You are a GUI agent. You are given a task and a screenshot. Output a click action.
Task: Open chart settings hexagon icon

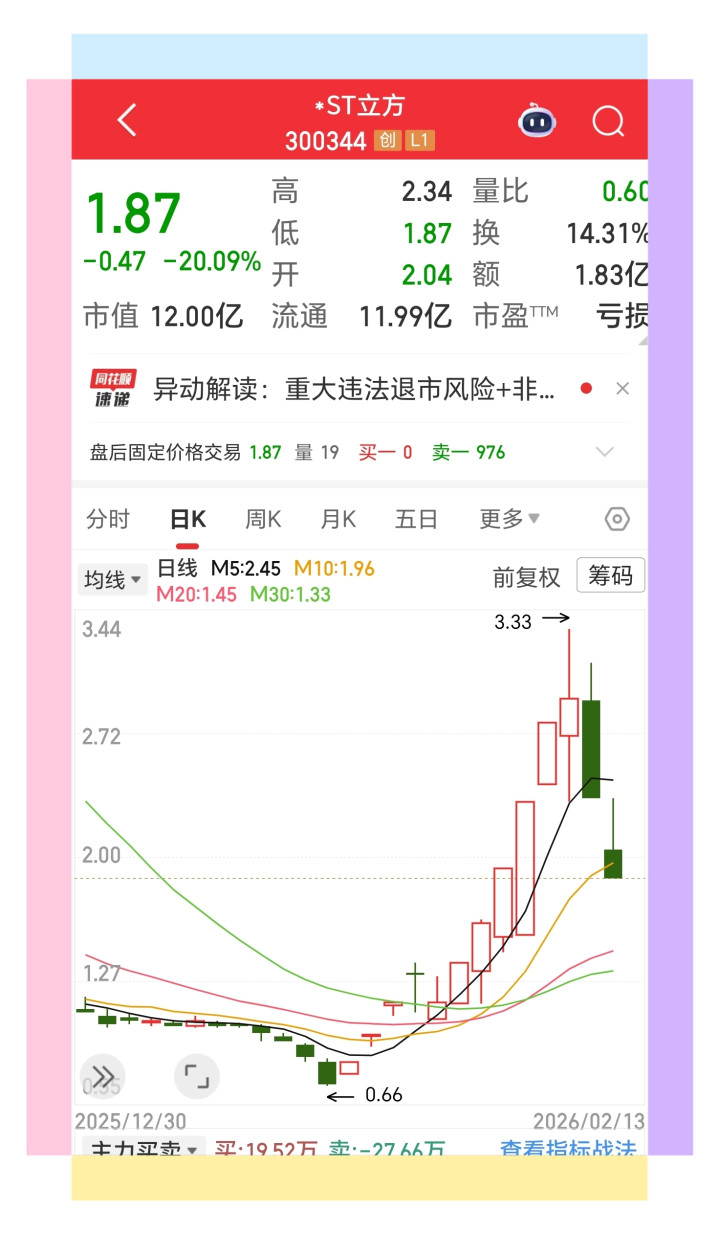[x=617, y=519]
